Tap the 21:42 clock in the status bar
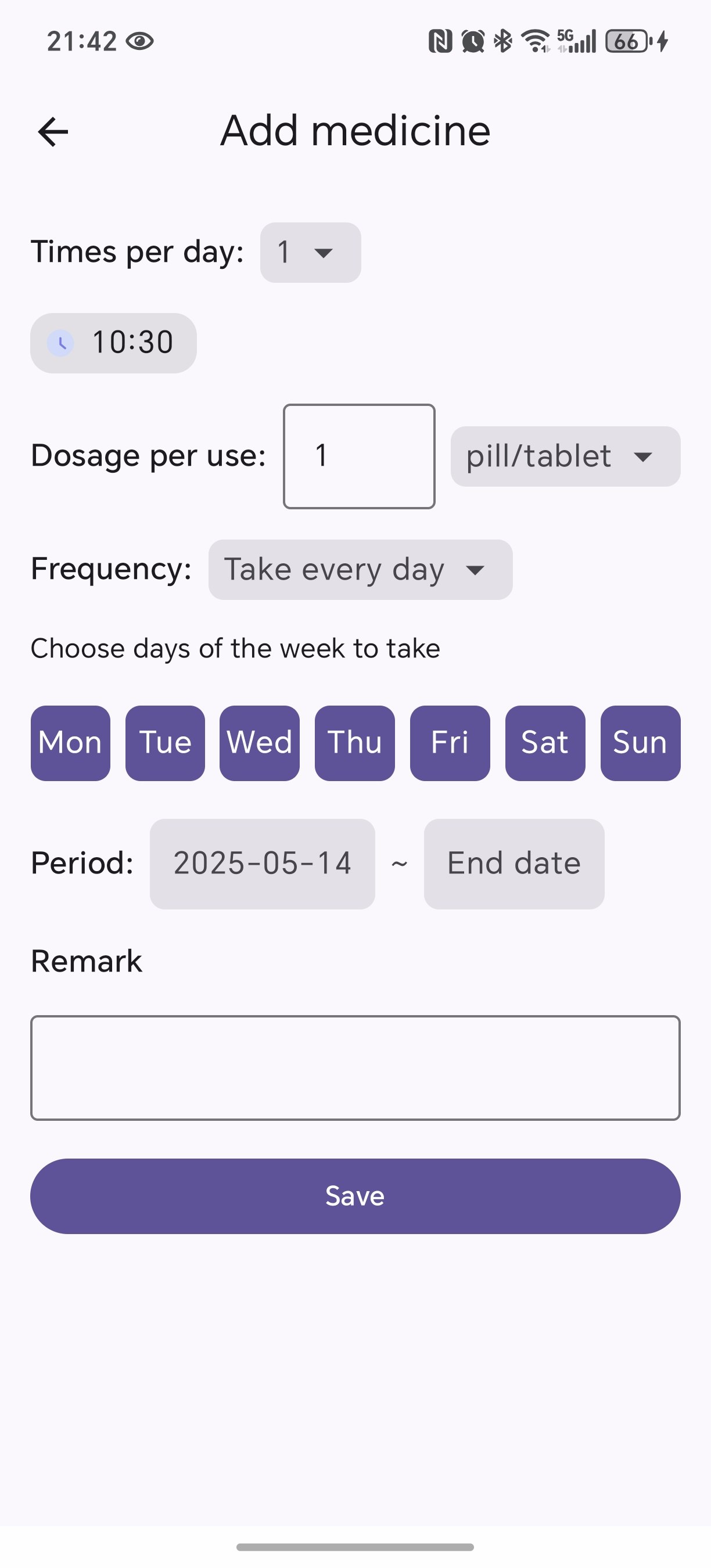711x1568 pixels. tap(81, 40)
